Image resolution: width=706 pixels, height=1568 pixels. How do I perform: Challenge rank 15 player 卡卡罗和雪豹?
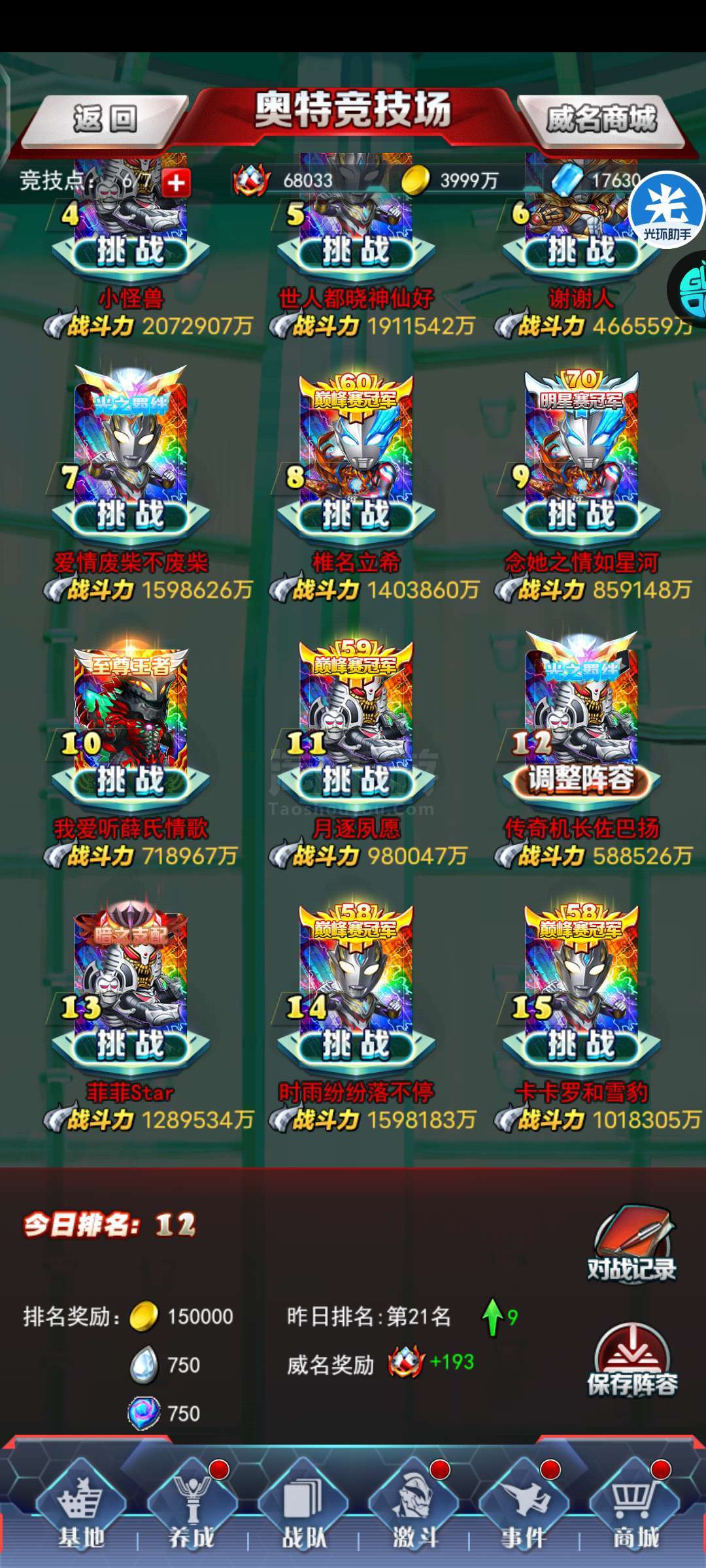click(581, 1045)
